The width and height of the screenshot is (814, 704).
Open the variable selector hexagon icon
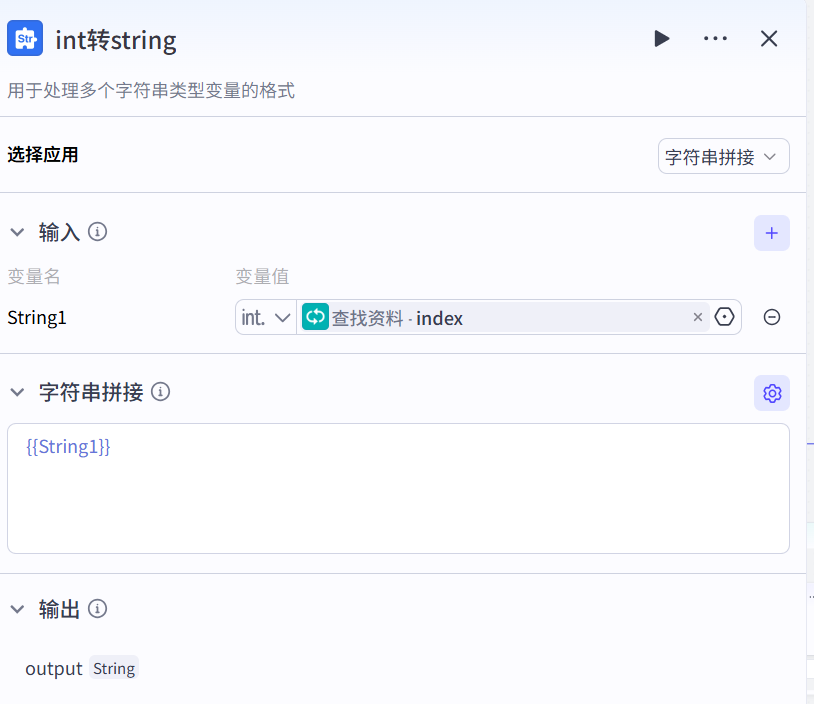(725, 317)
